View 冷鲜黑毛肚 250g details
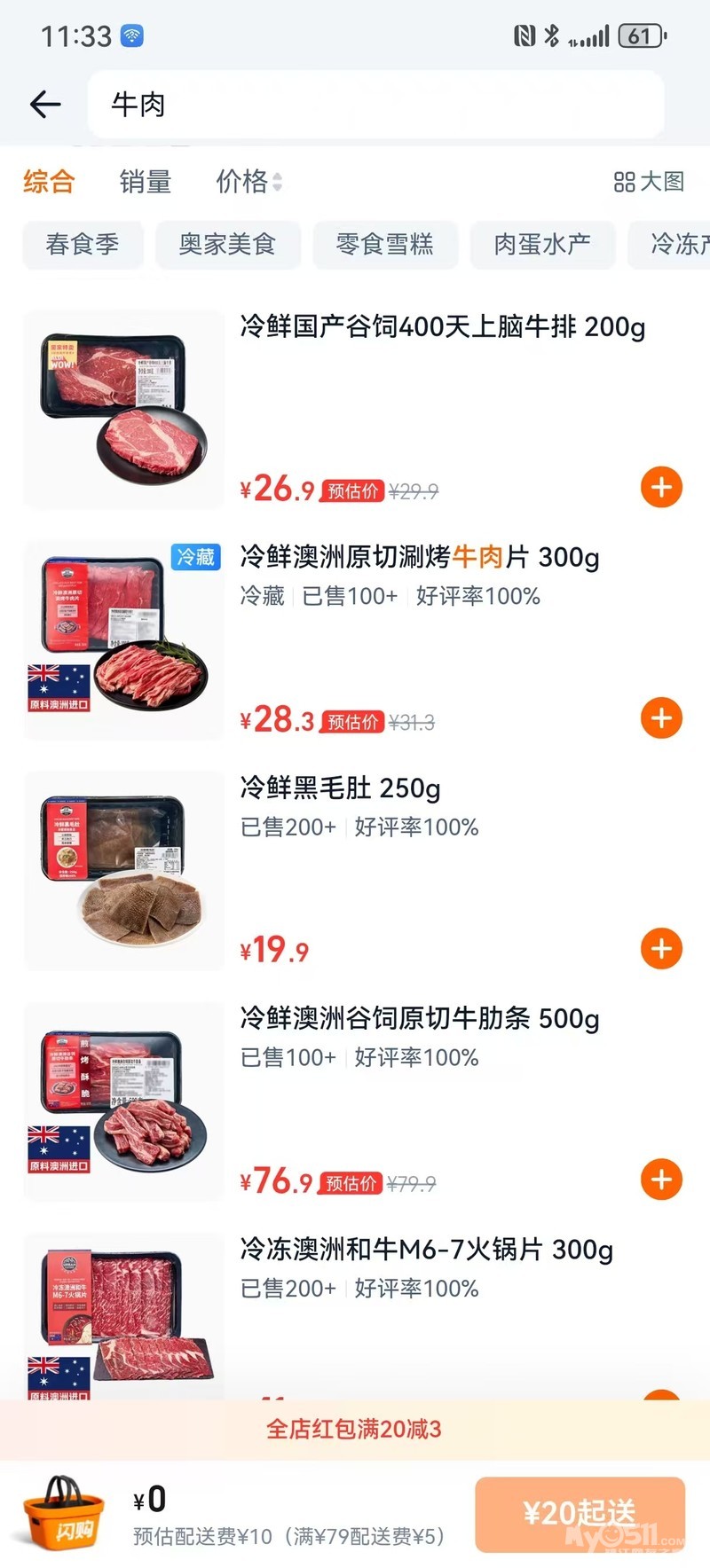 pos(341,788)
